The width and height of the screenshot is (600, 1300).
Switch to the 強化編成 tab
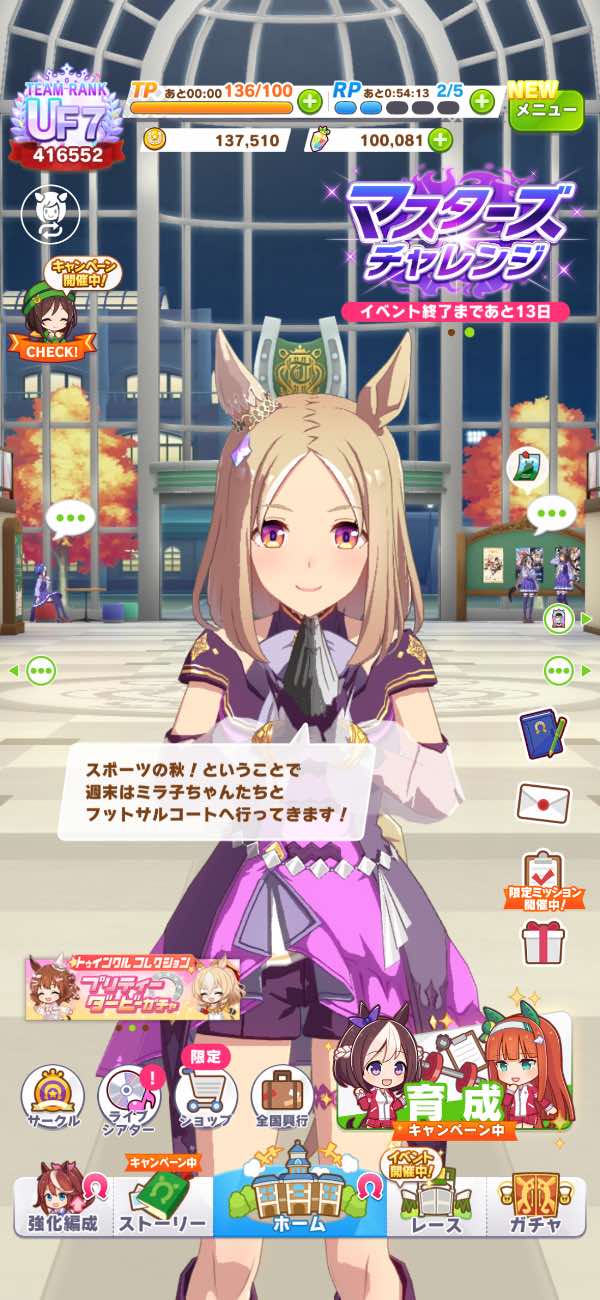pos(64,1205)
